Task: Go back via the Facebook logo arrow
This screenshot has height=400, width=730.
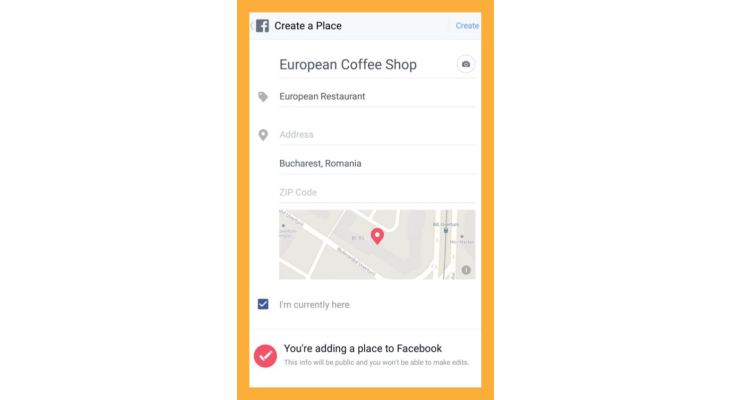Action: coord(260,26)
